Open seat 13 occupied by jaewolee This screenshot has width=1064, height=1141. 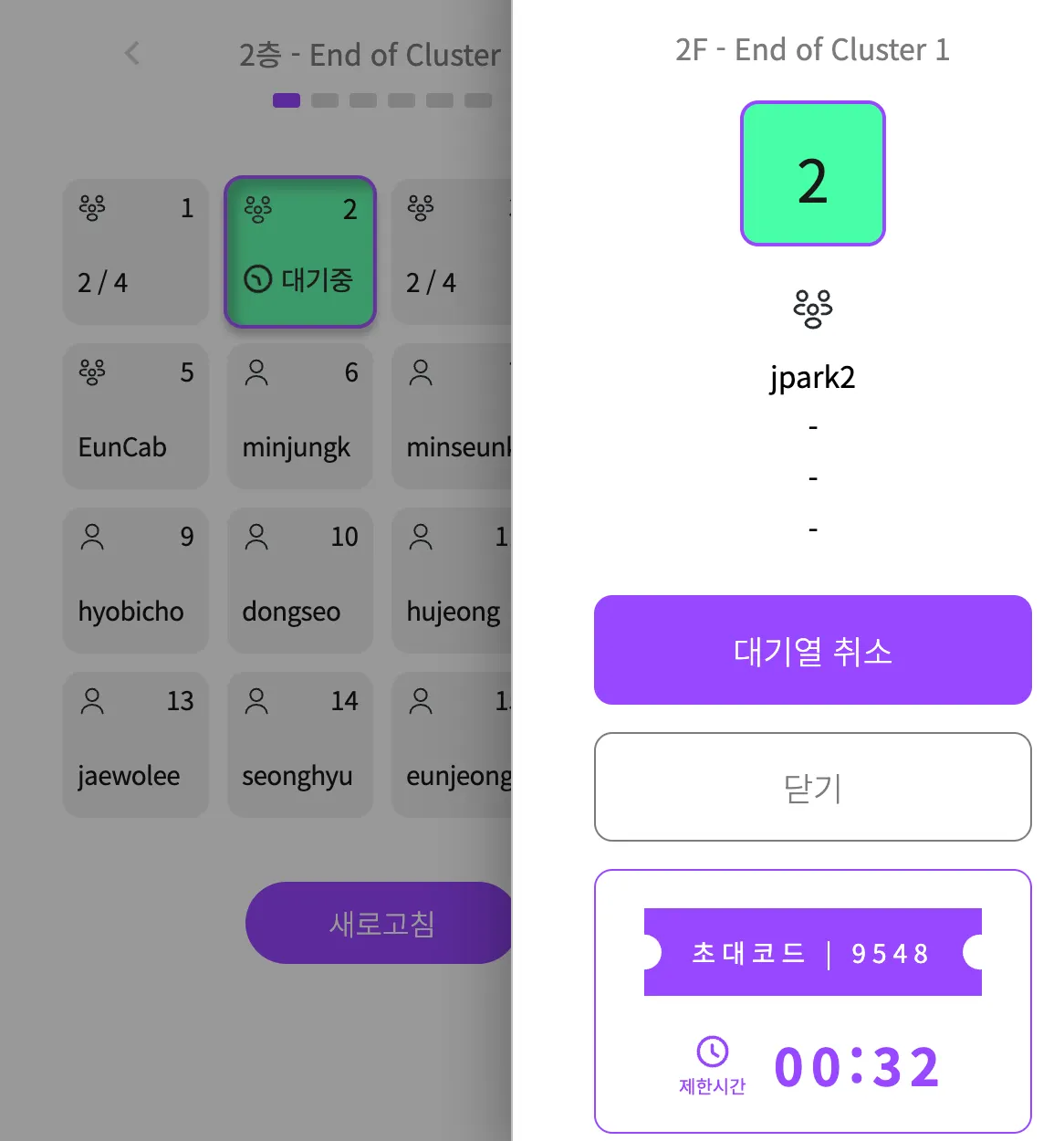(x=136, y=744)
